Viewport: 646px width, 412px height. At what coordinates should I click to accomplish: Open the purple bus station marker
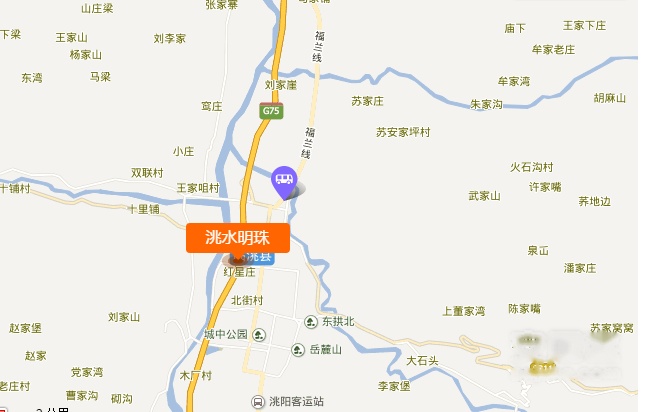284,180
